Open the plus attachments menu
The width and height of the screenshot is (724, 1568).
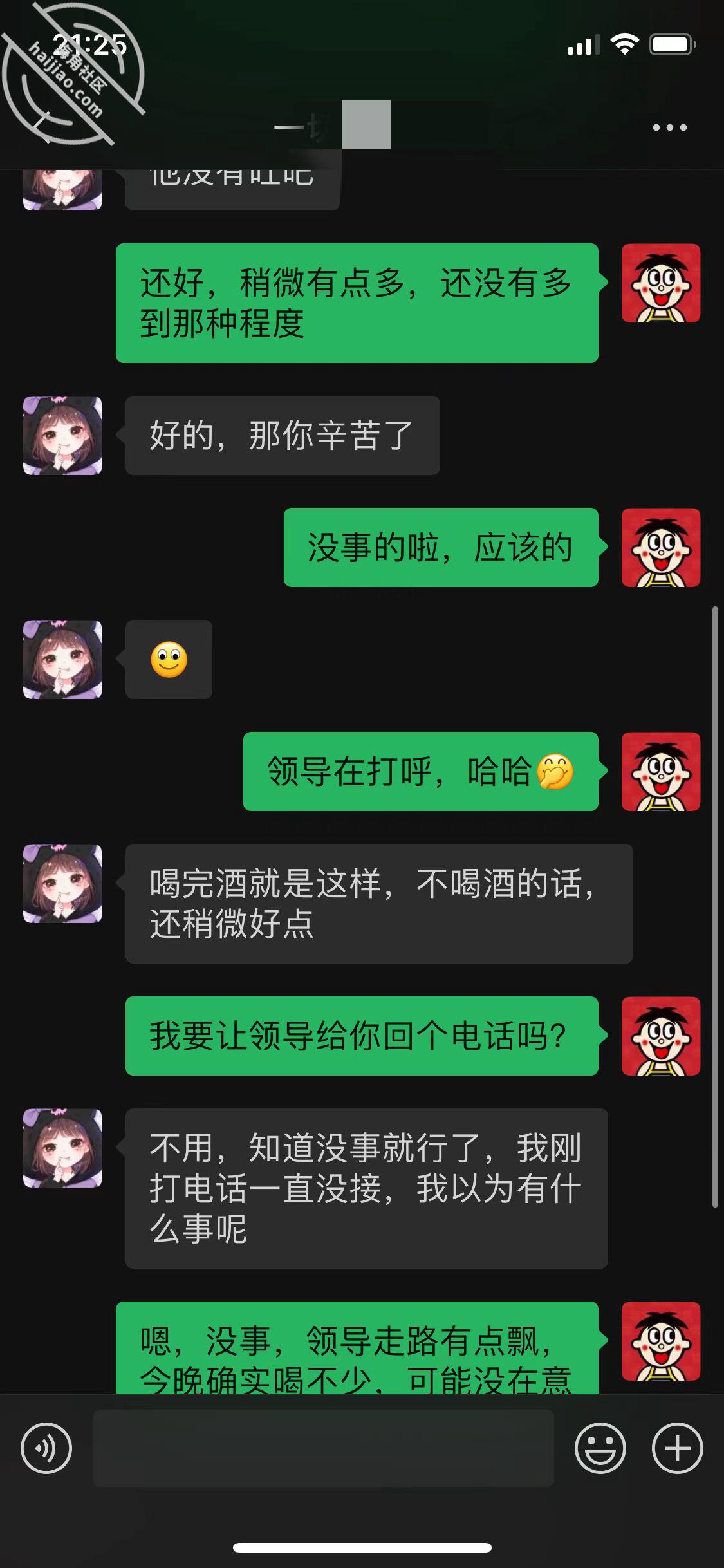click(677, 1448)
